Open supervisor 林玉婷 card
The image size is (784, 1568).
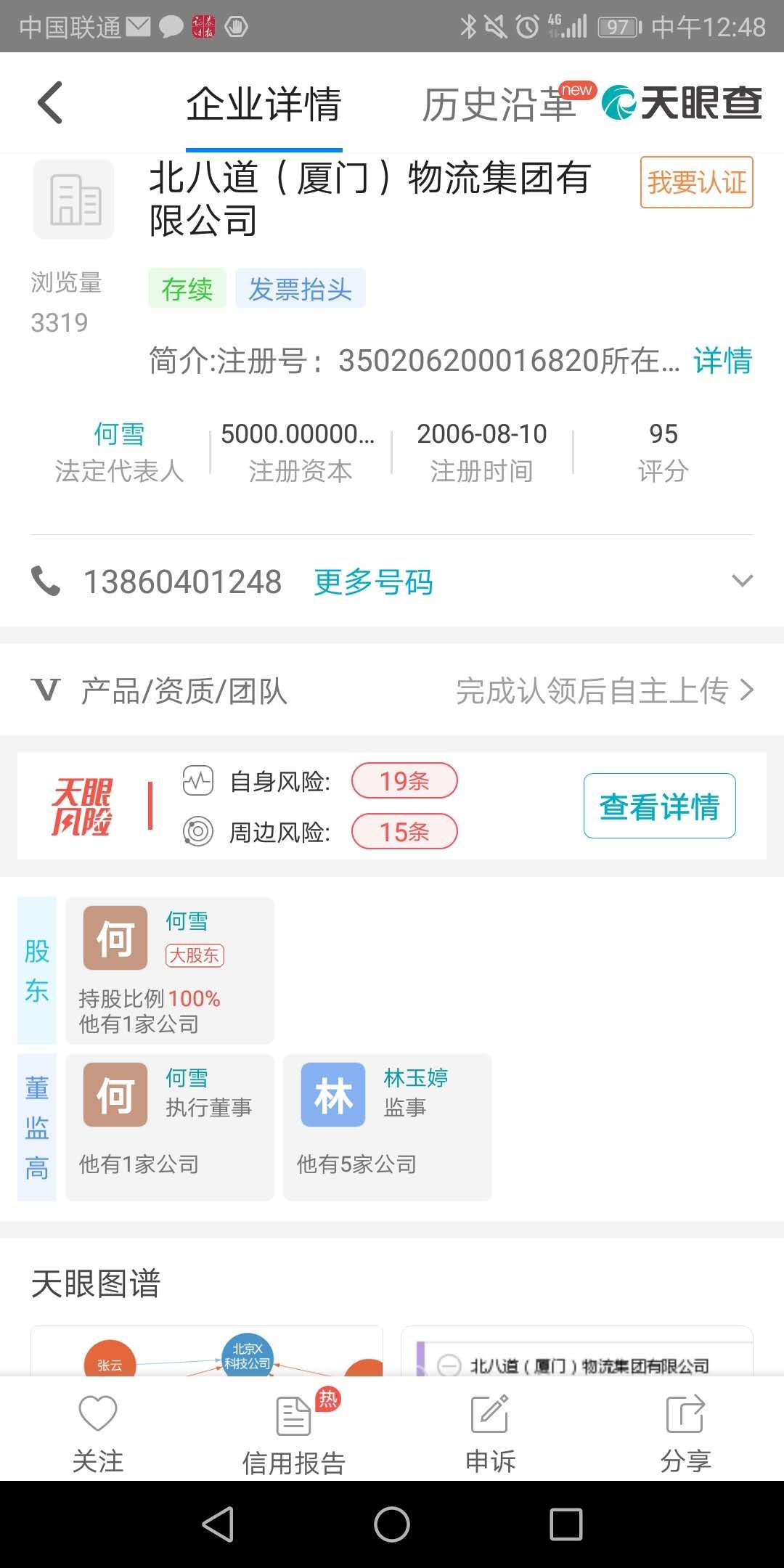[387, 1127]
